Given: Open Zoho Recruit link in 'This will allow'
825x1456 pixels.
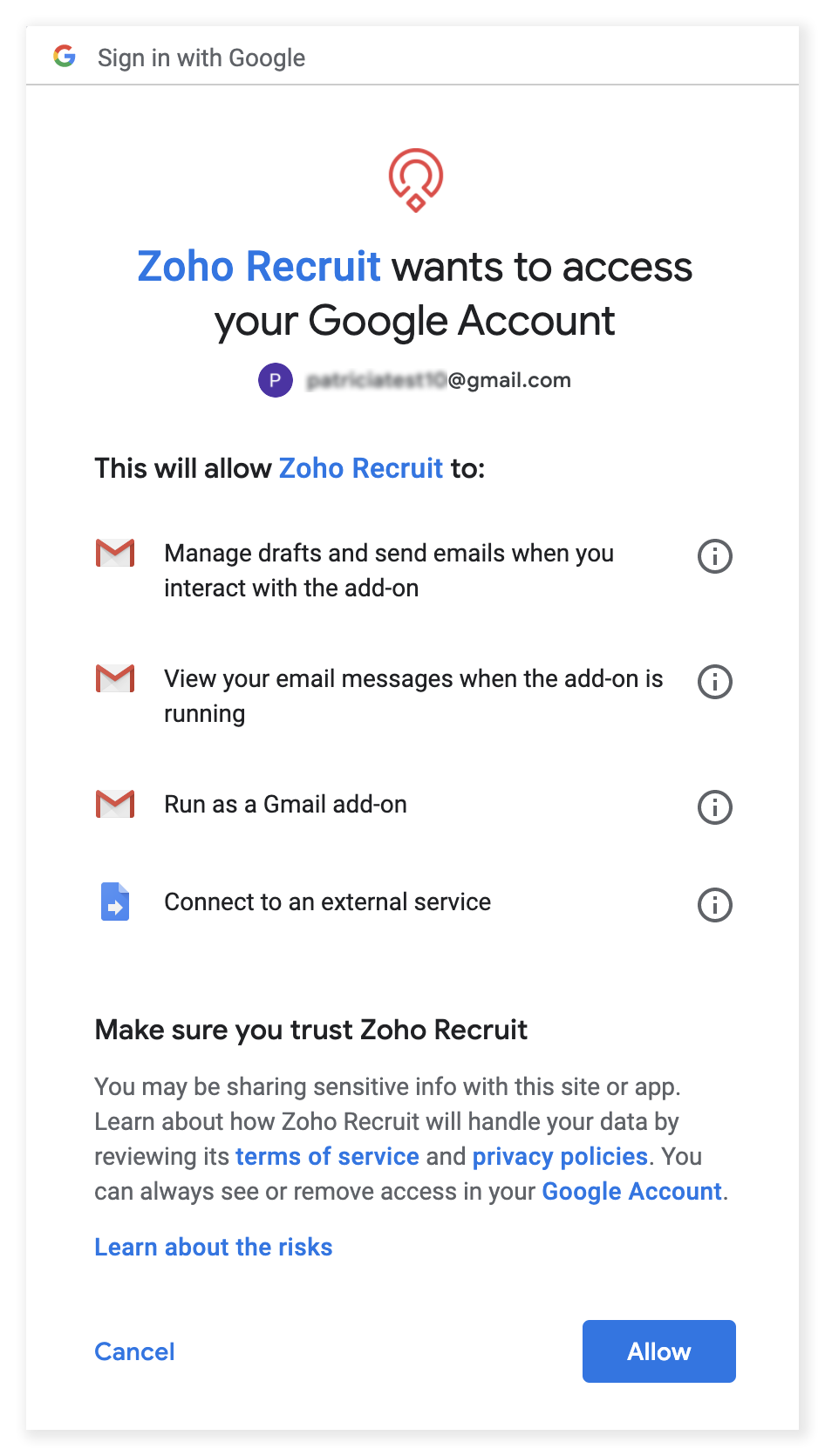Looking at the screenshot, I should 360,468.
